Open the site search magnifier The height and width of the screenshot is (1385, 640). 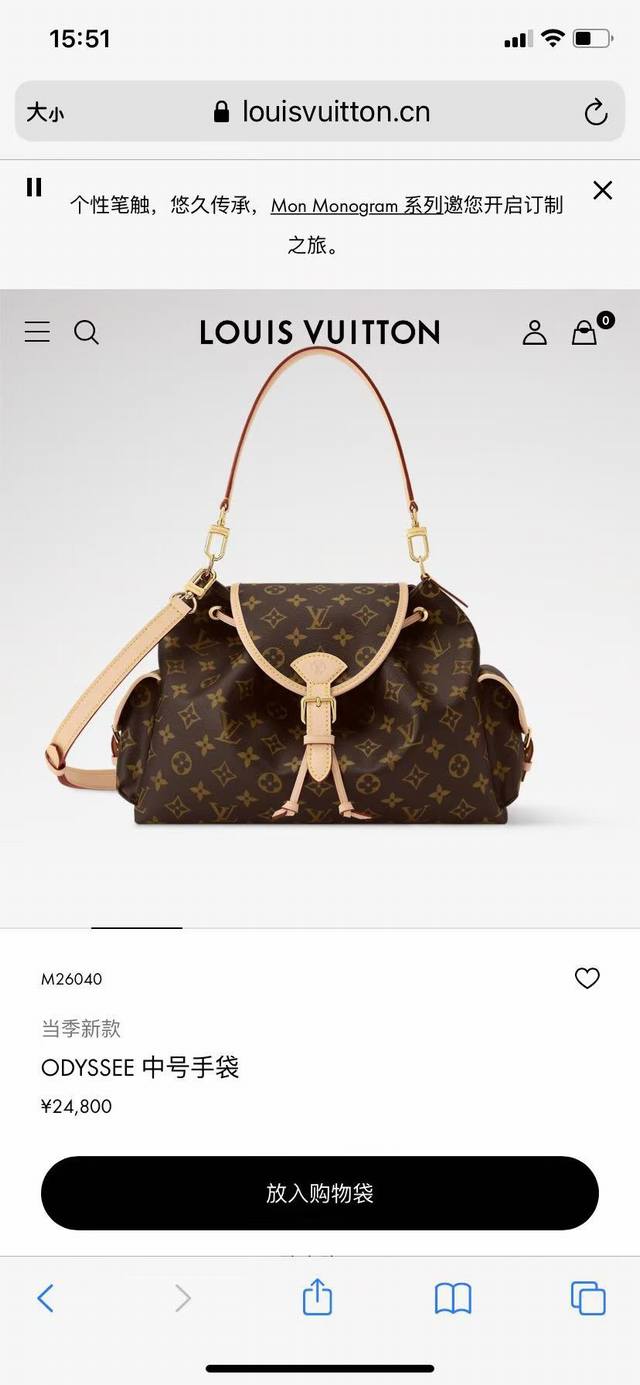pyautogui.click(x=87, y=332)
